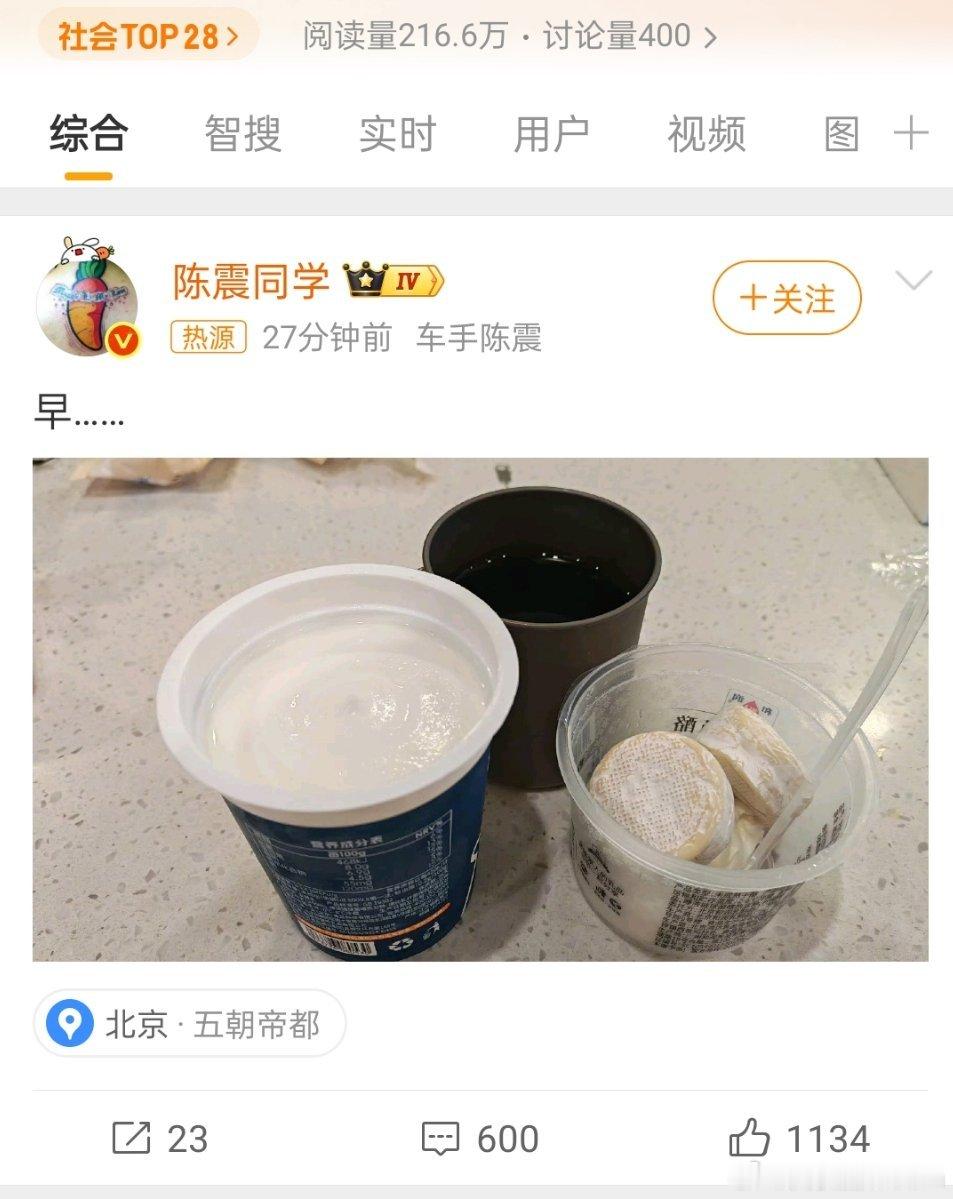Like the post with 1134 likes
Screen dimensions: 953x1199
[x=799, y=1139]
